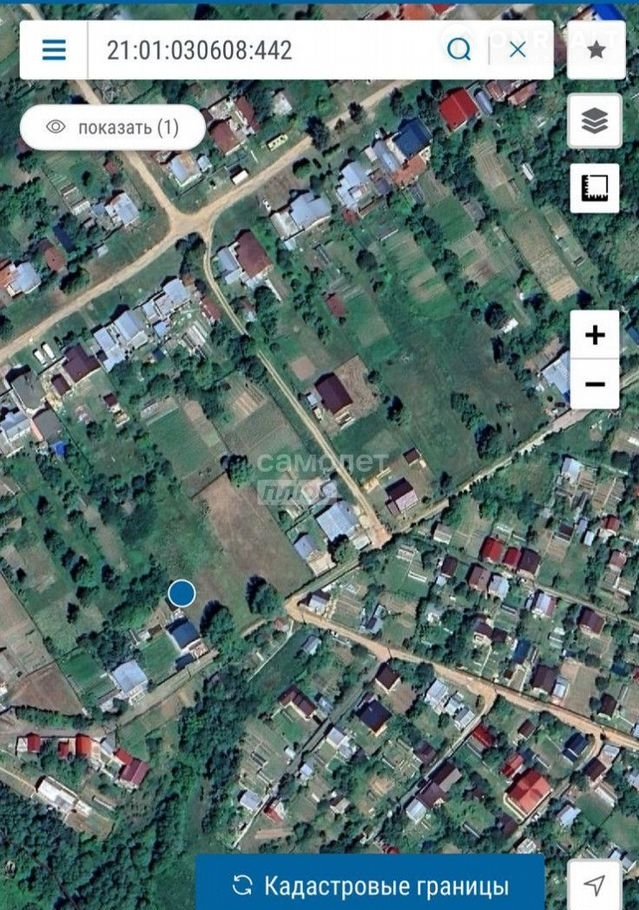The height and width of the screenshot is (910, 639).
Task: Edit the cadastral number search field
Action: [x=260, y=50]
